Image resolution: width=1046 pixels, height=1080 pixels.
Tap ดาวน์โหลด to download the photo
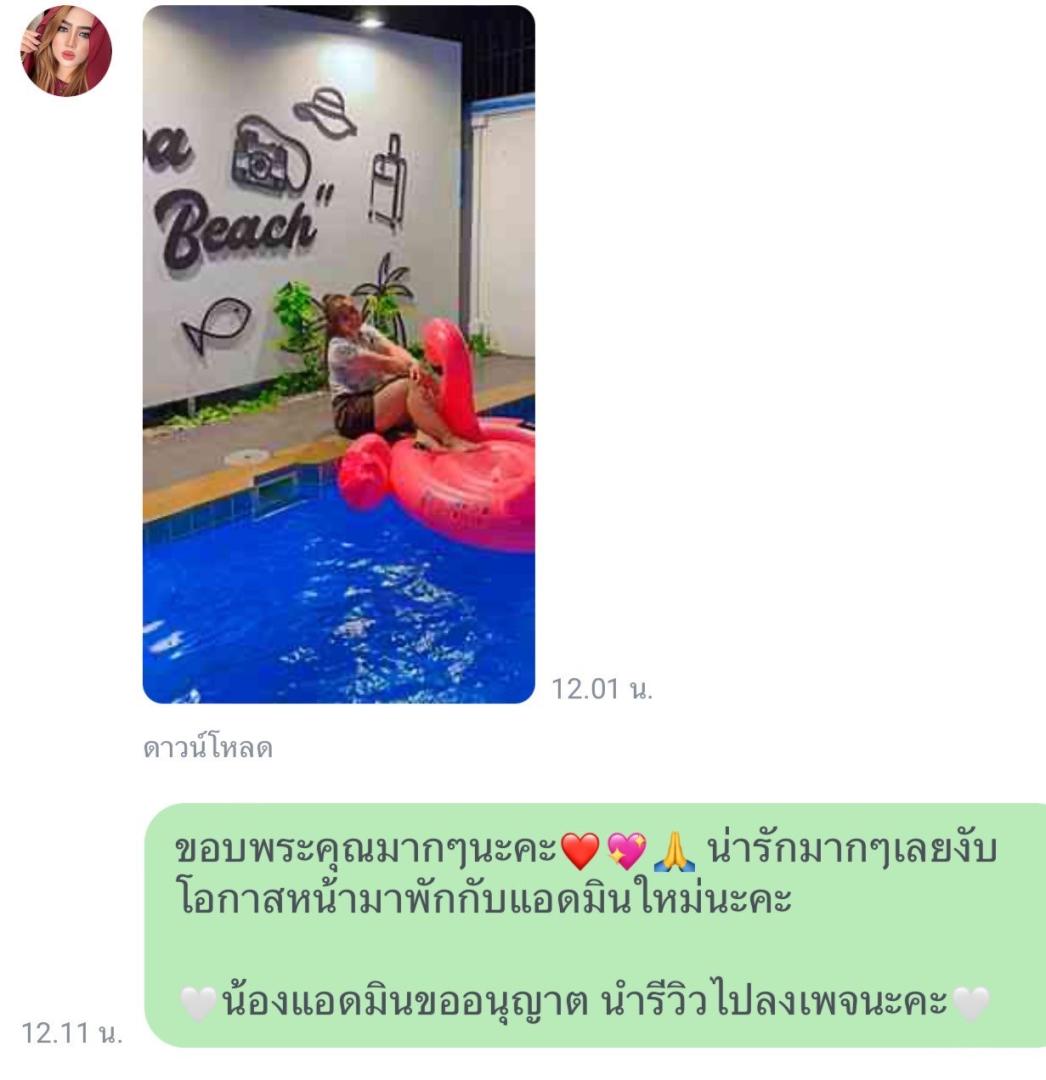point(208,748)
